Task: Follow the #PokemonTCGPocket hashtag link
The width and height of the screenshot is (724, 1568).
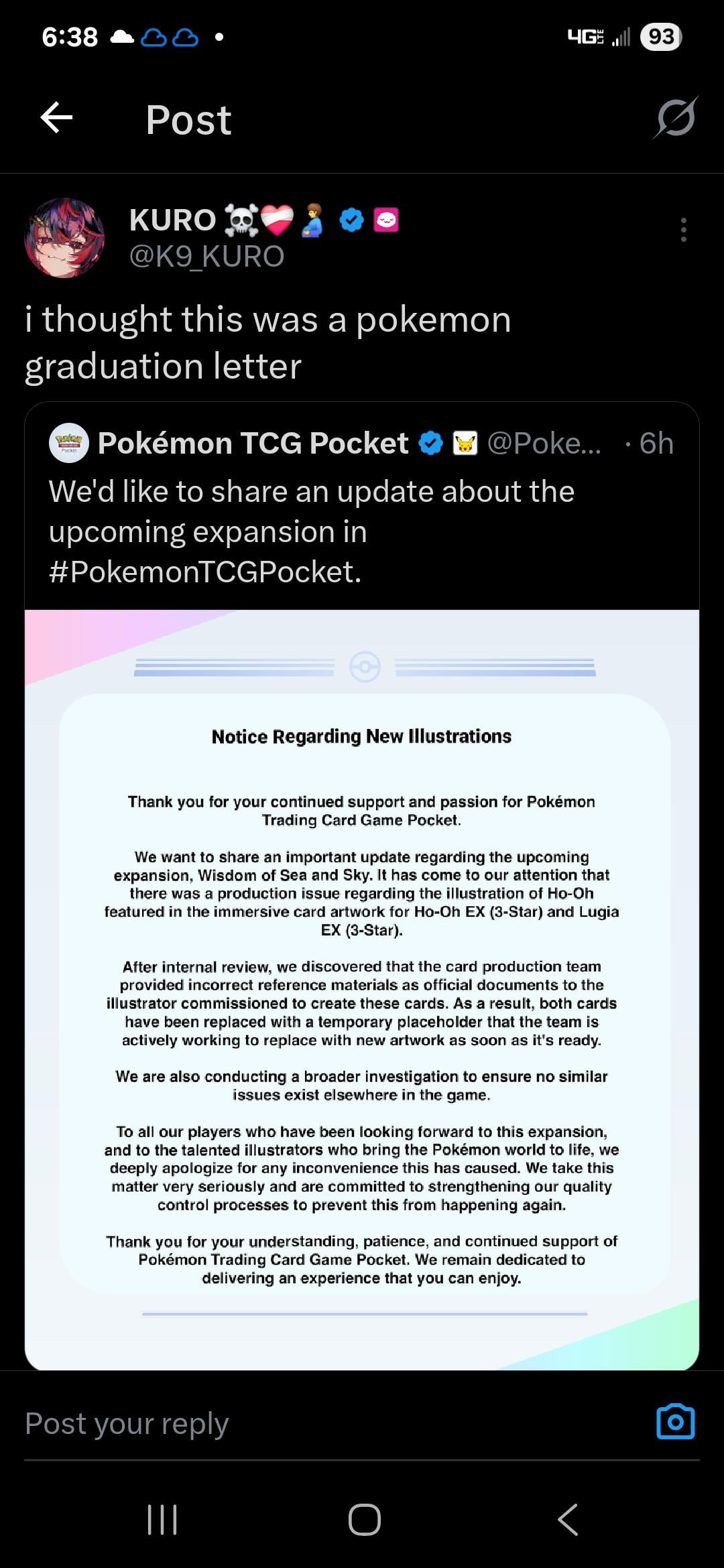Action: (x=205, y=572)
